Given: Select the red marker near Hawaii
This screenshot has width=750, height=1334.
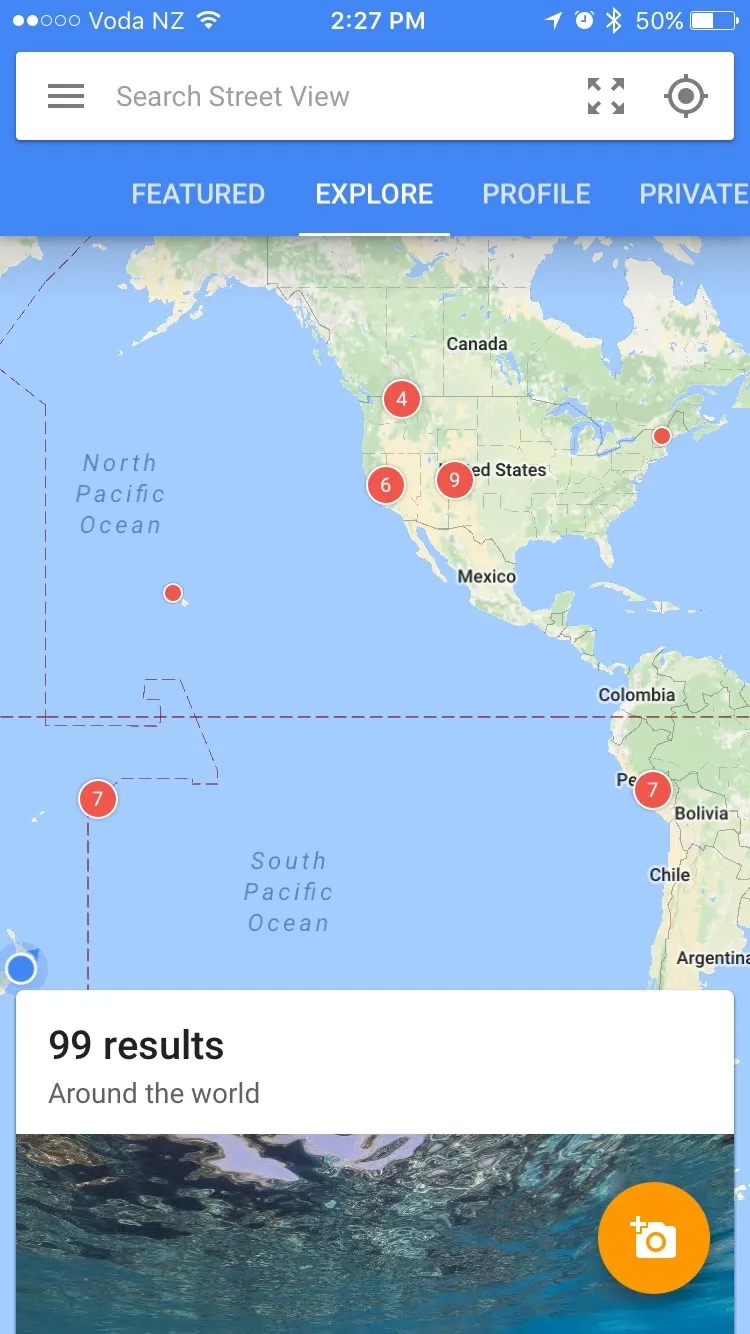Looking at the screenshot, I should (172, 593).
